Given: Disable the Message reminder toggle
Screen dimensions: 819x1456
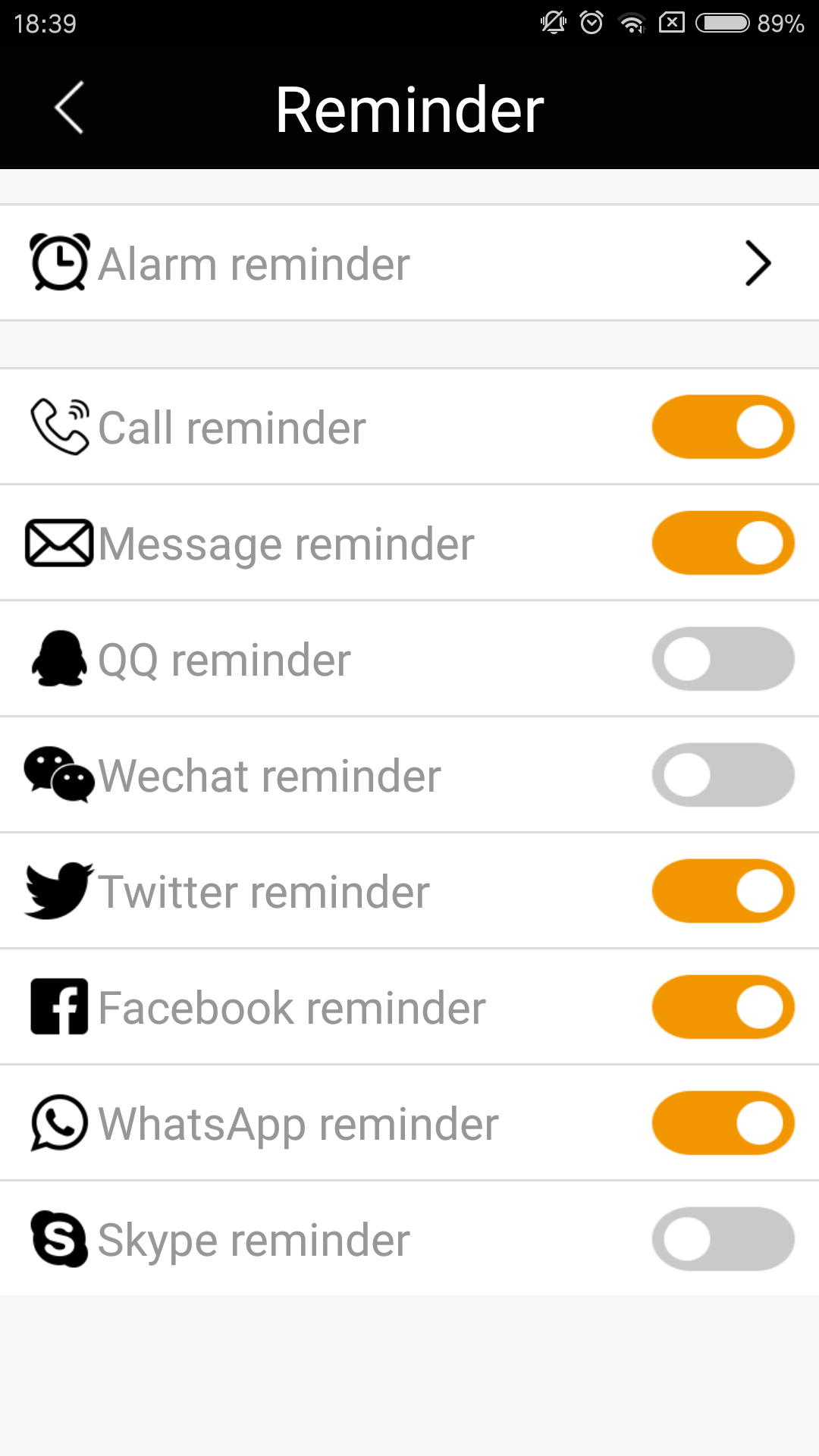Looking at the screenshot, I should pyautogui.click(x=723, y=543).
